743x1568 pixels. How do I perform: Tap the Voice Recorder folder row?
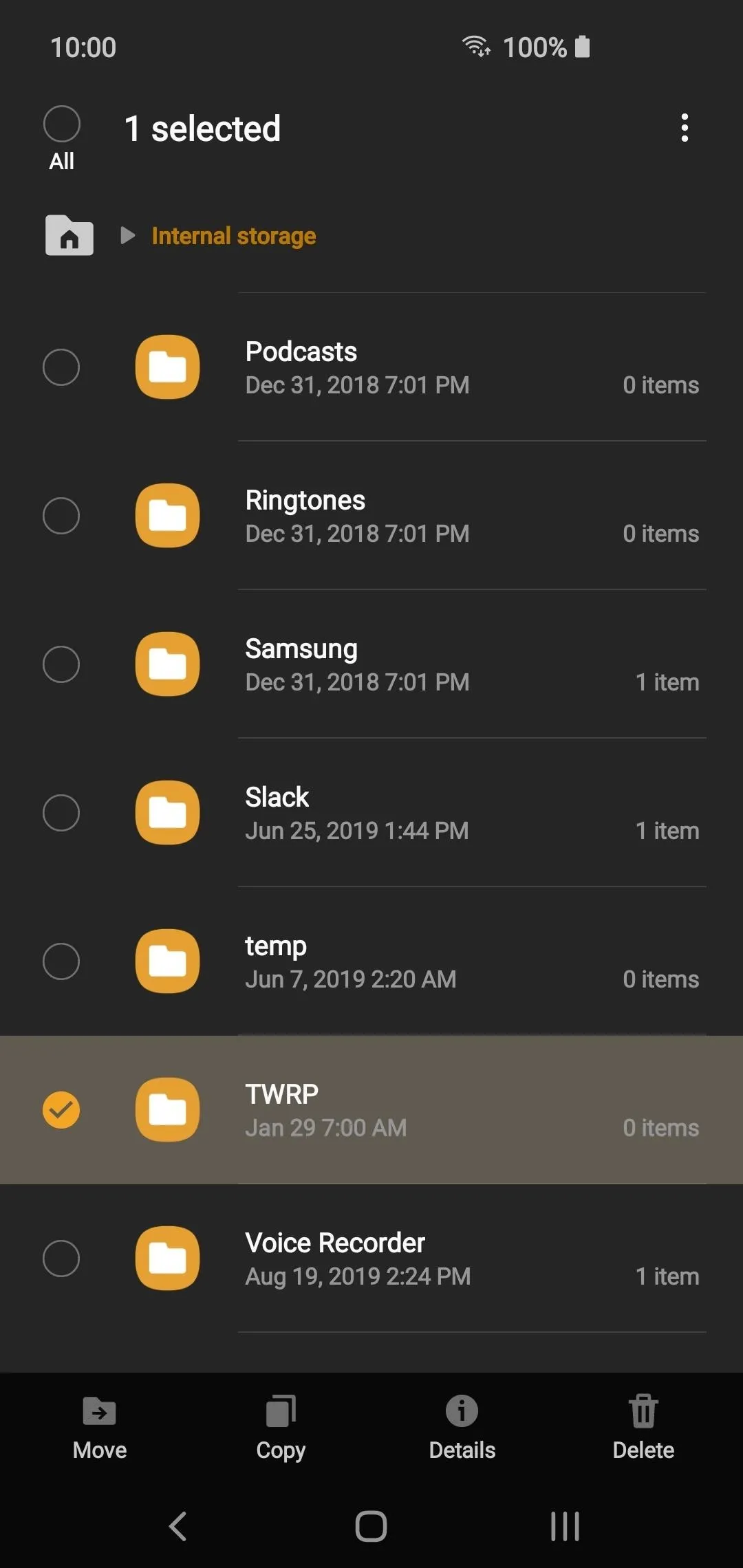pos(371,1259)
